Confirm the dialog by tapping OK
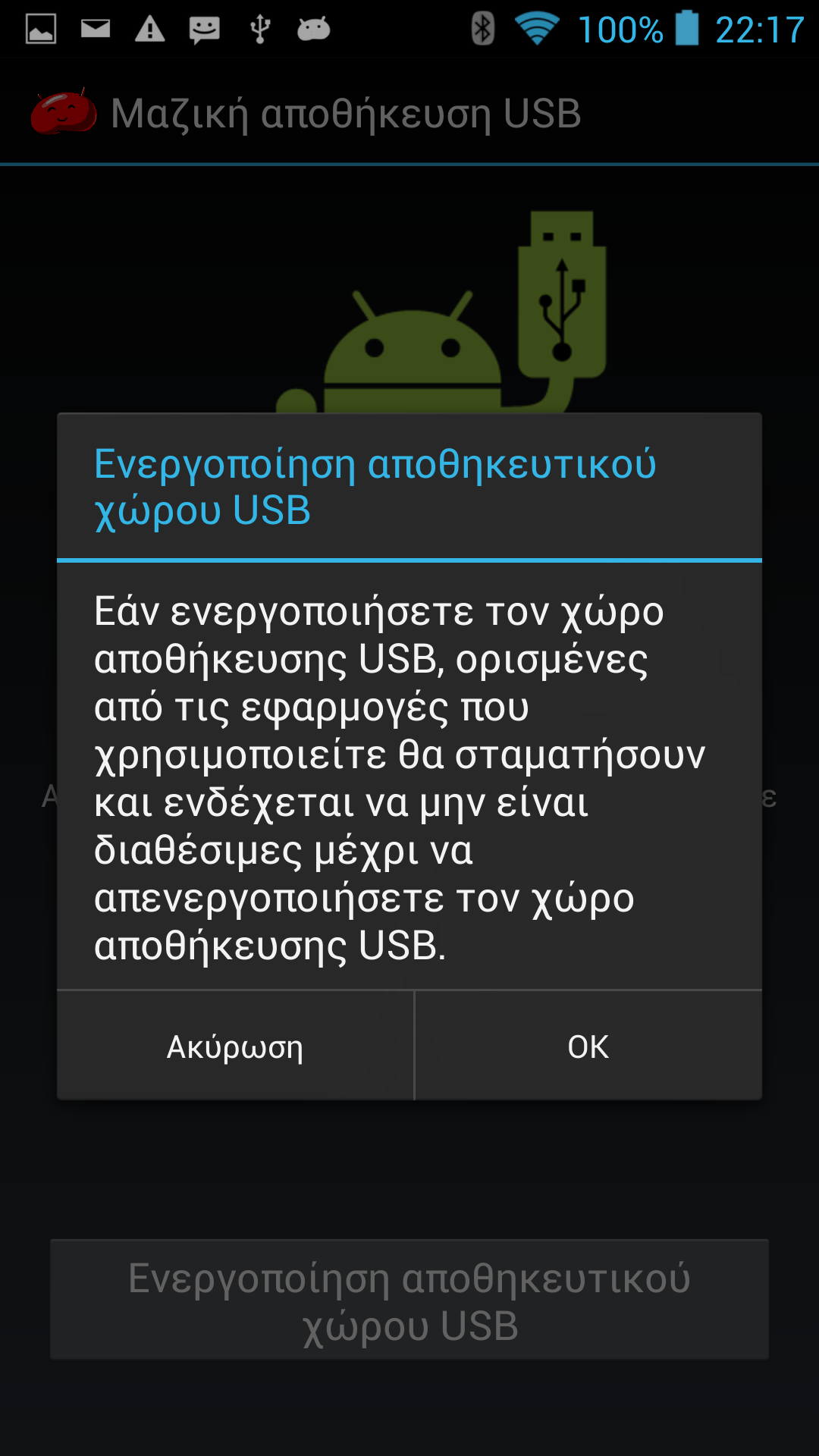The width and height of the screenshot is (819, 1456). coord(588,1046)
